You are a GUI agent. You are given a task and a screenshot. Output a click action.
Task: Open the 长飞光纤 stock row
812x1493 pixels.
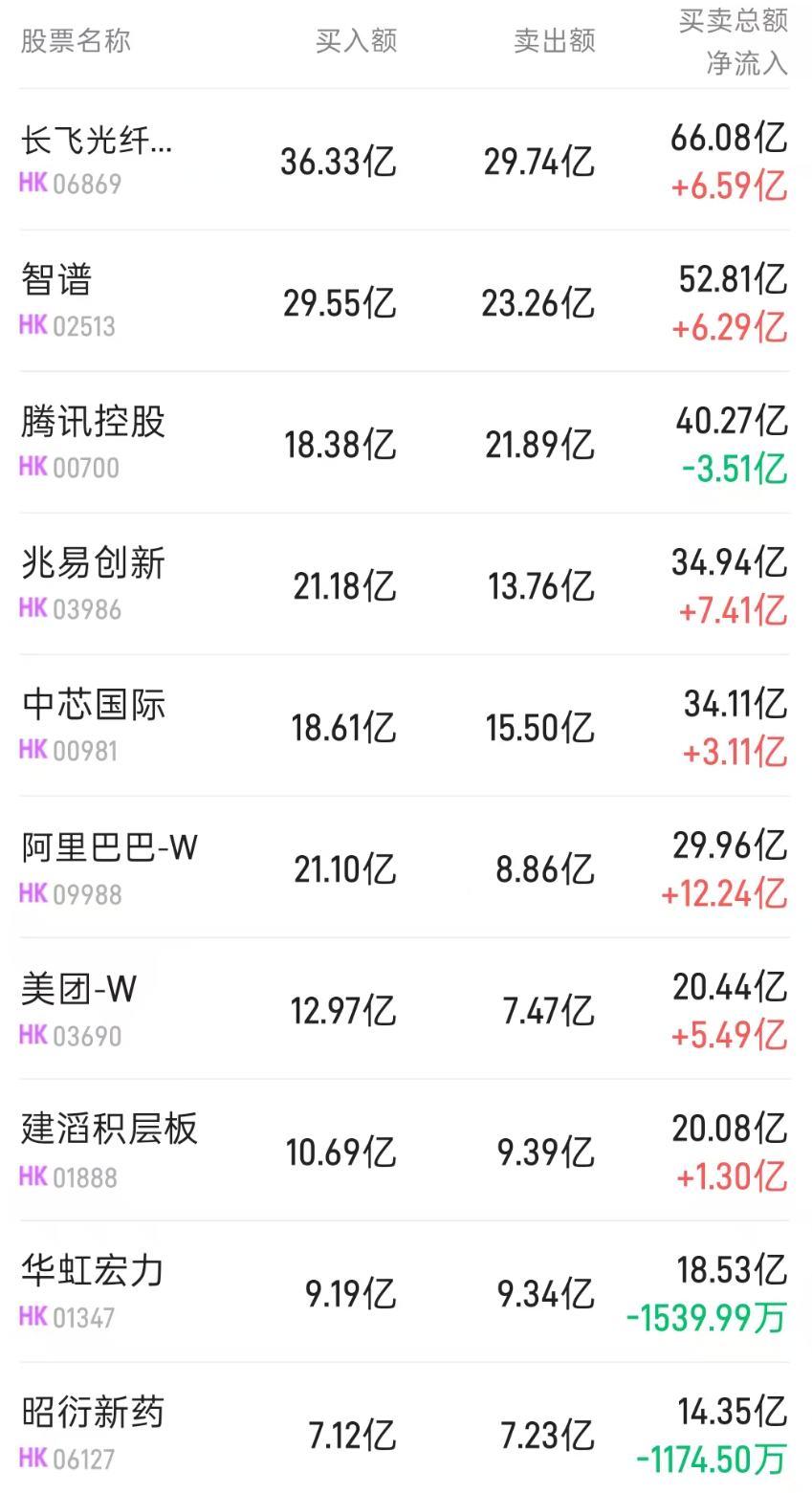click(x=404, y=160)
